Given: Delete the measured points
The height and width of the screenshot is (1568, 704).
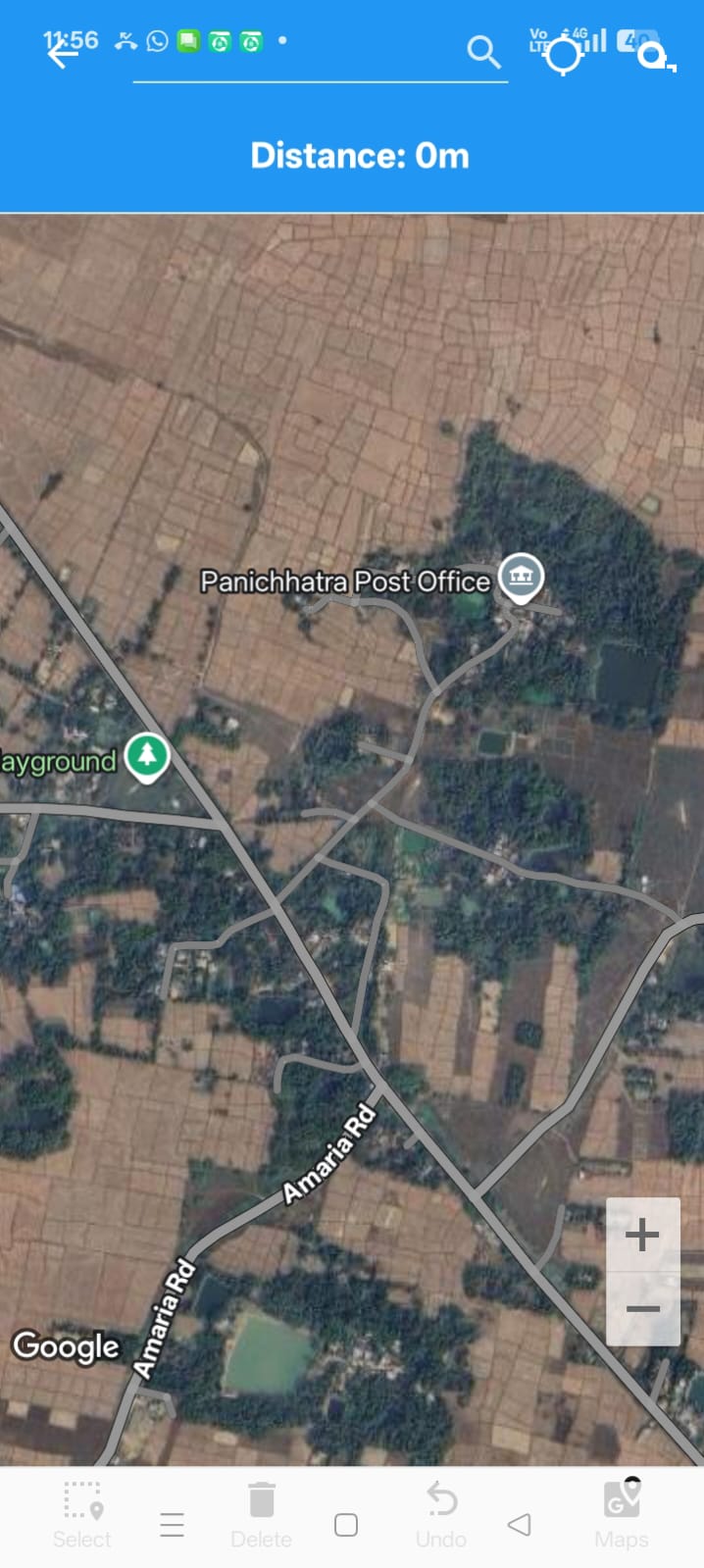Looking at the screenshot, I should [x=261, y=1514].
